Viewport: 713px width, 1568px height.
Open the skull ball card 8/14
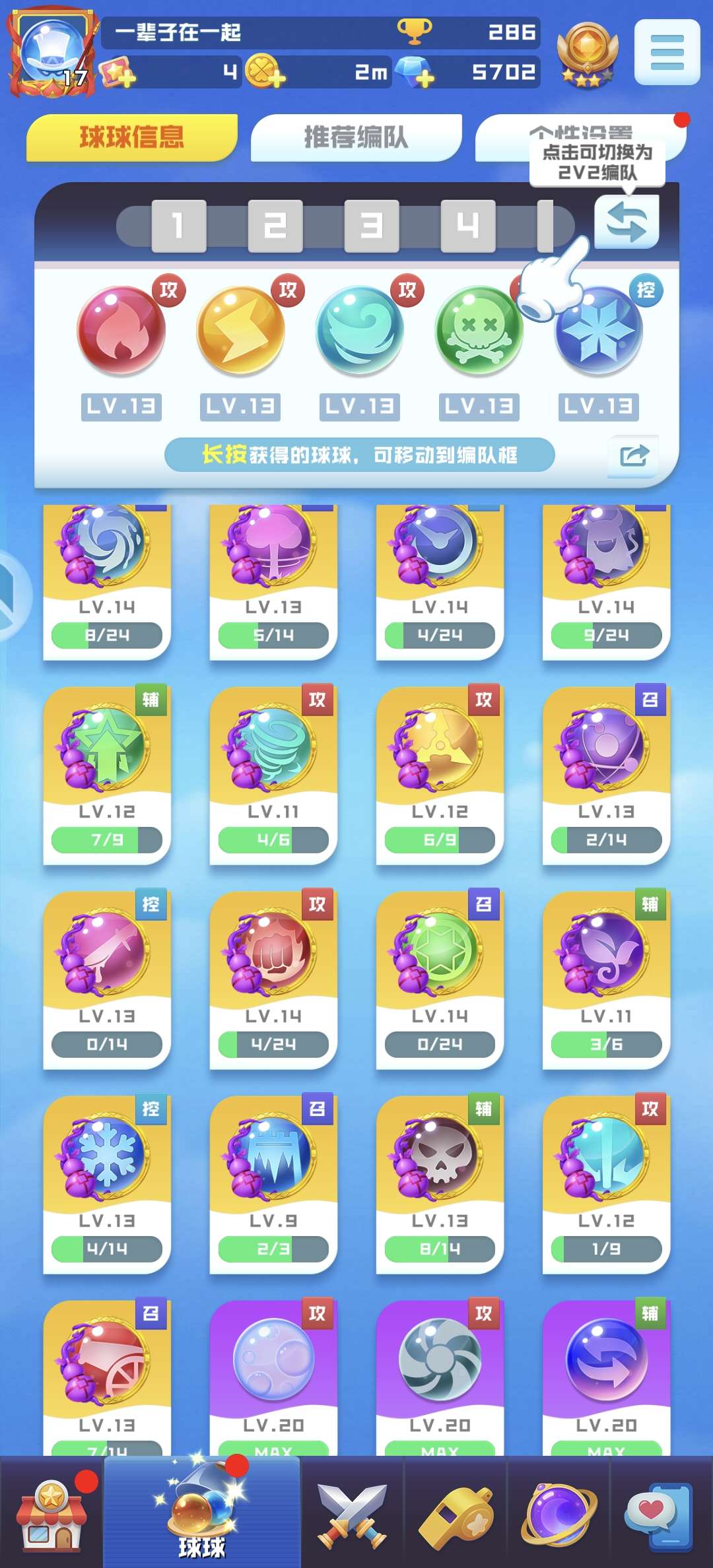coord(440,1185)
